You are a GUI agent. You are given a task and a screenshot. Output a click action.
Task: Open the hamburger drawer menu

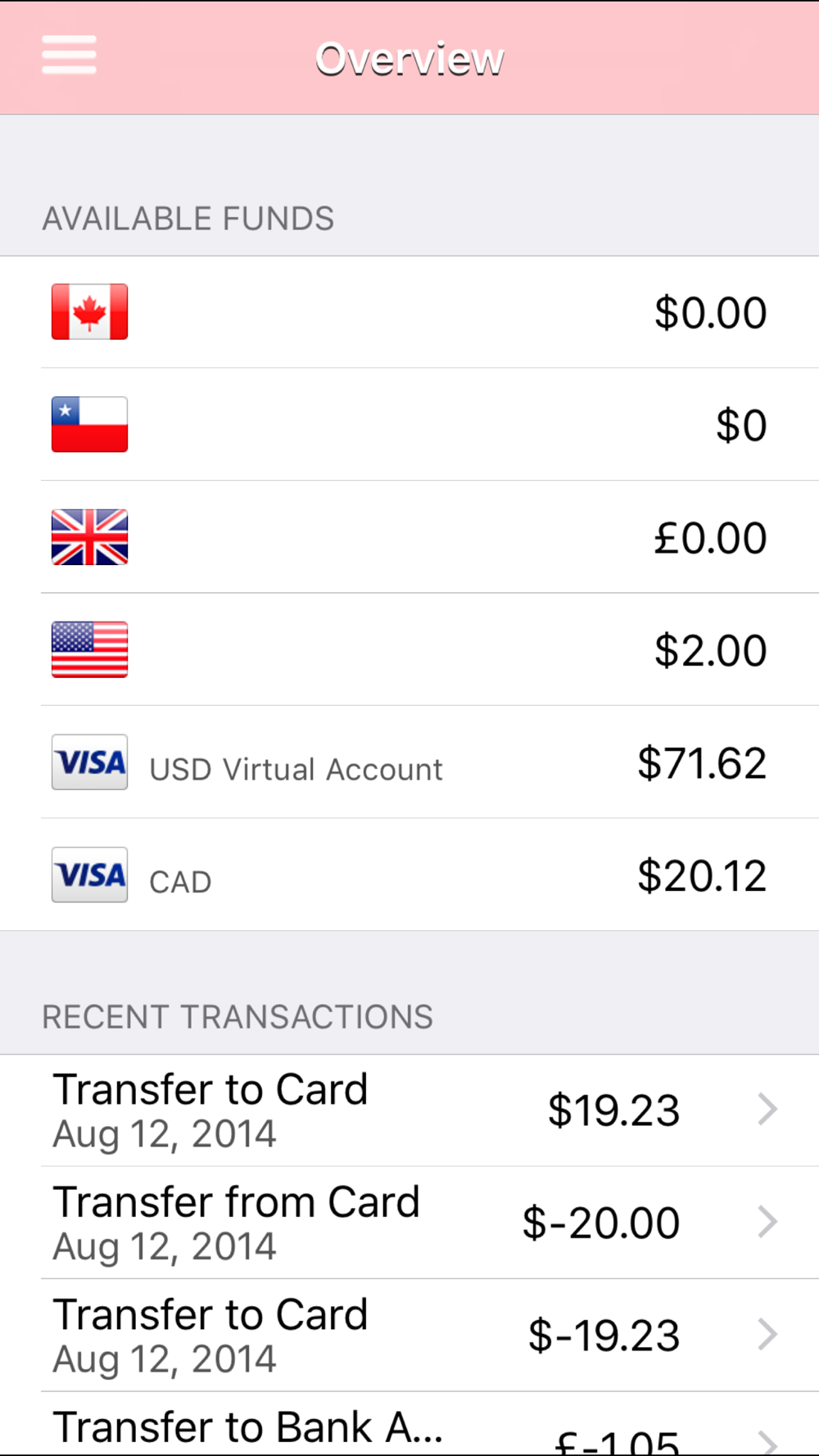coord(70,55)
